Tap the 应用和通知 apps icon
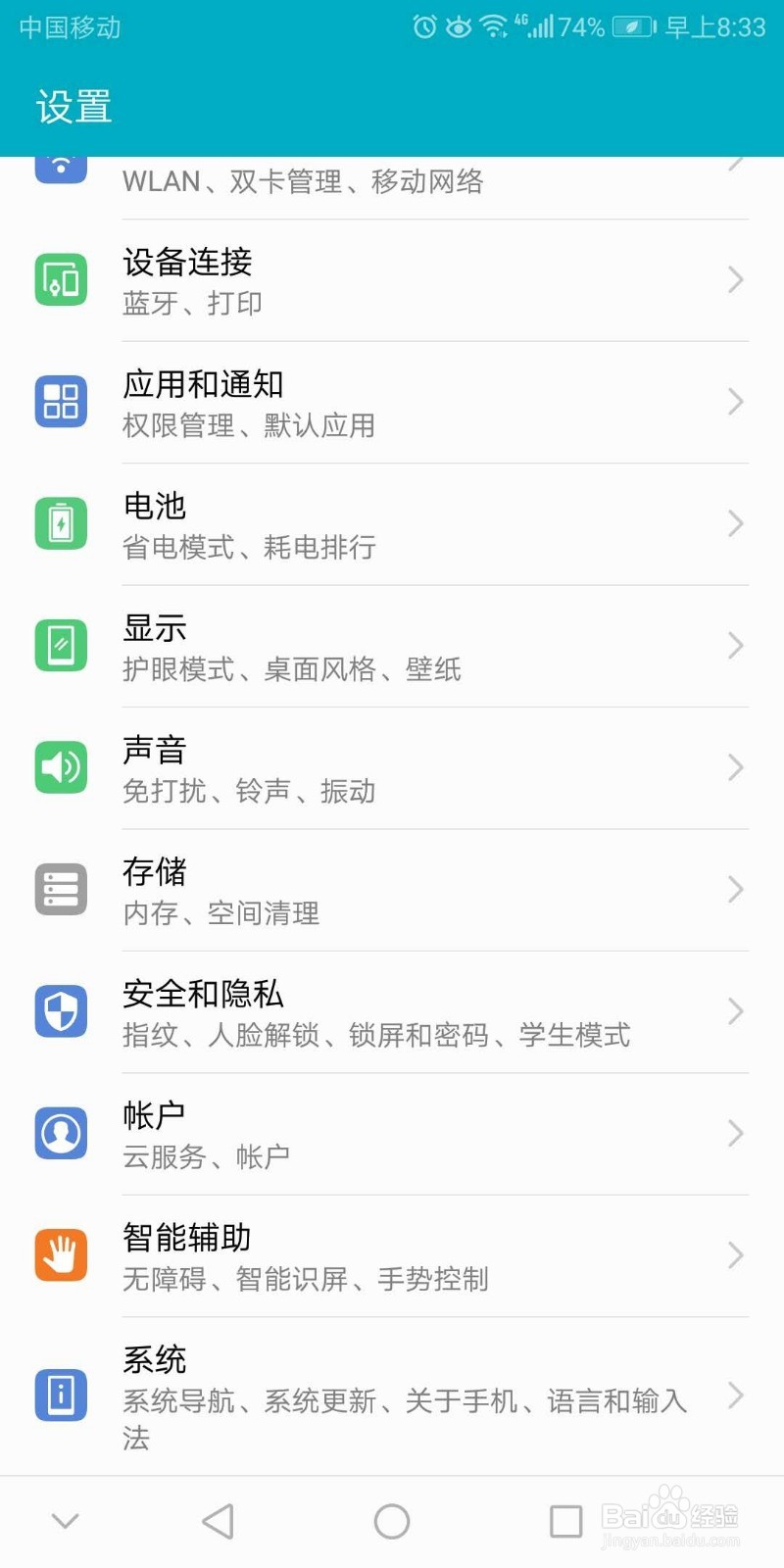Image resolution: width=784 pixels, height=1568 pixels. click(61, 402)
